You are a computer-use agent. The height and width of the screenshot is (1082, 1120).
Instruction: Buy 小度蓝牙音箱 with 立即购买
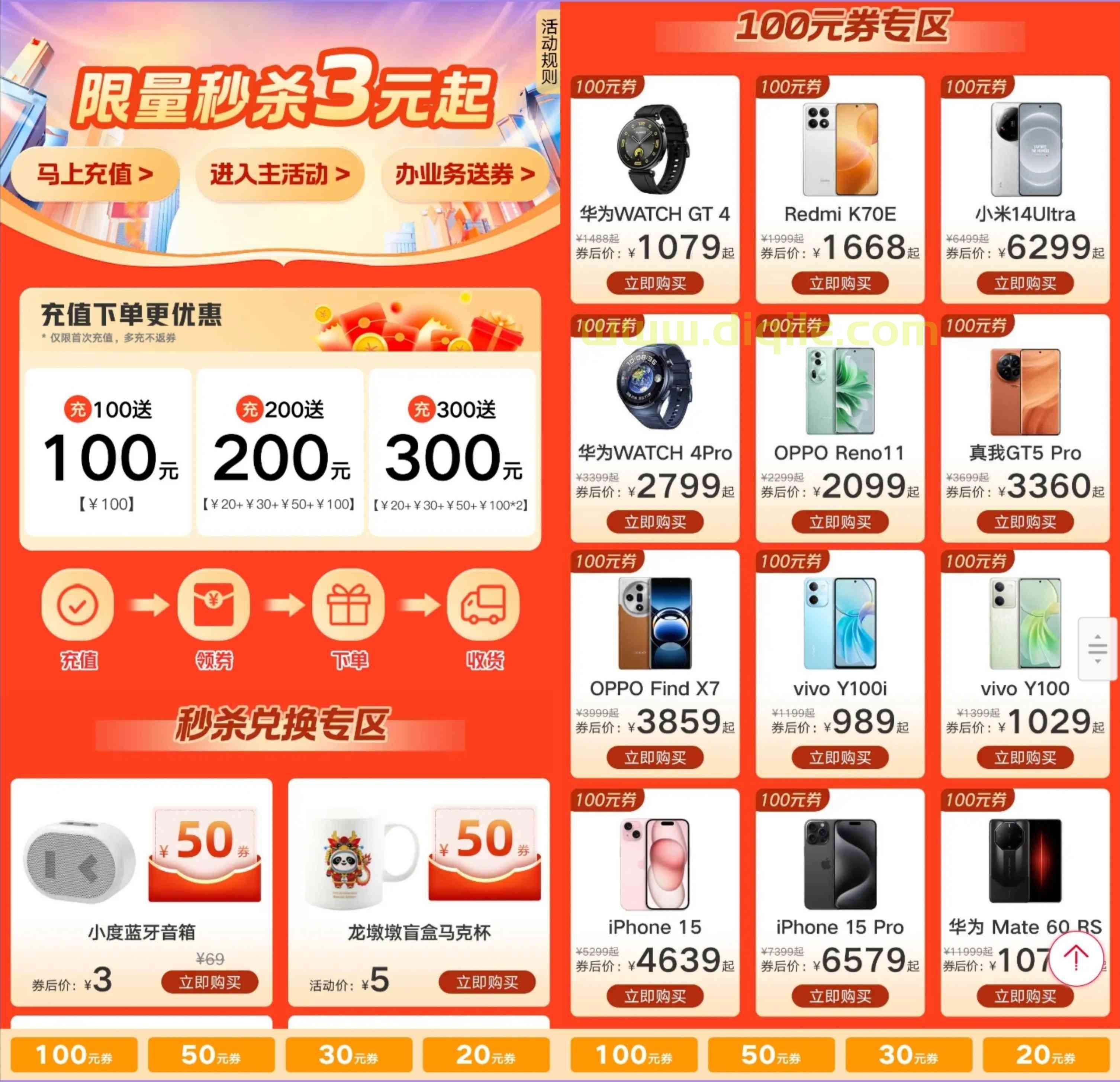210,982
